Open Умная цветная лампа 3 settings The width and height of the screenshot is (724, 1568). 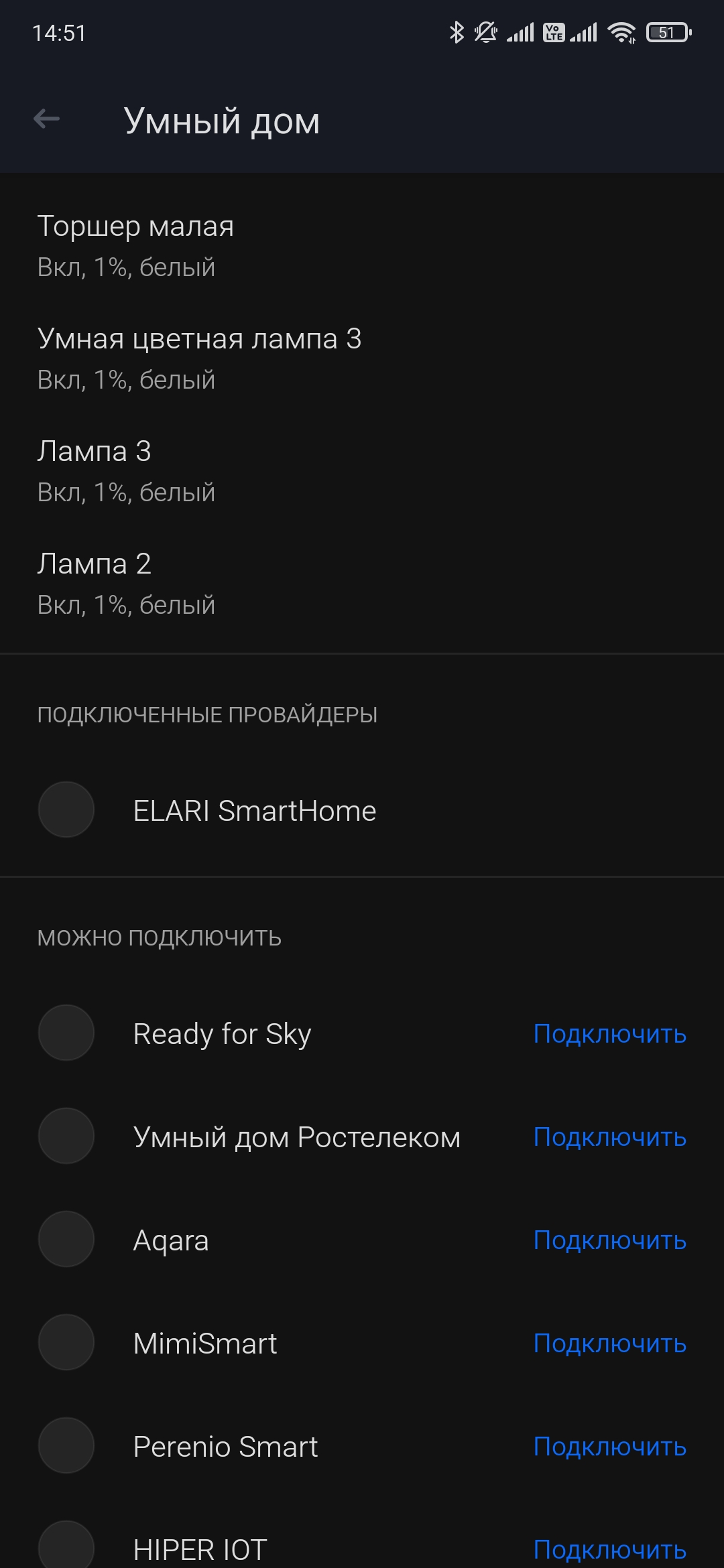pos(199,358)
